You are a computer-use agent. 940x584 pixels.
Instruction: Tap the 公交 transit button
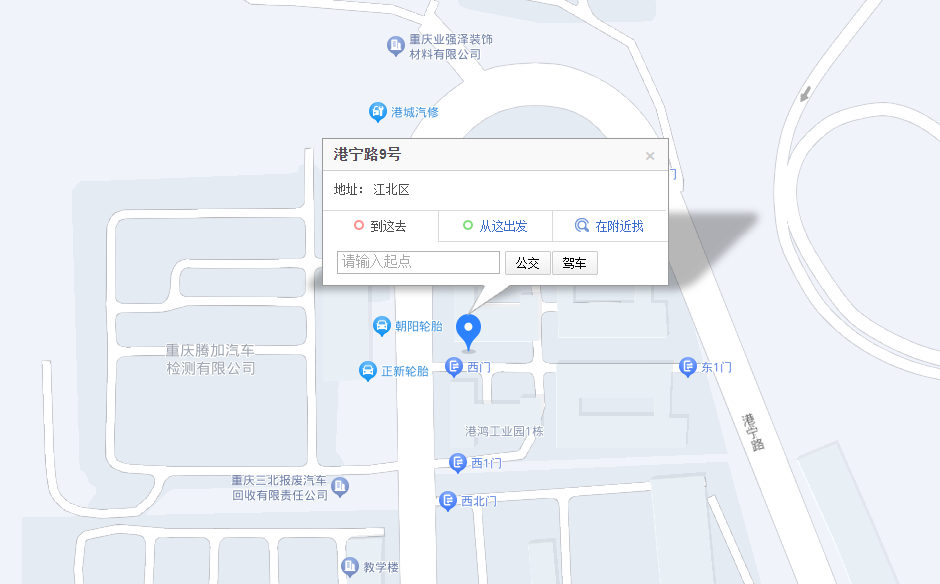pyautogui.click(x=527, y=263)
